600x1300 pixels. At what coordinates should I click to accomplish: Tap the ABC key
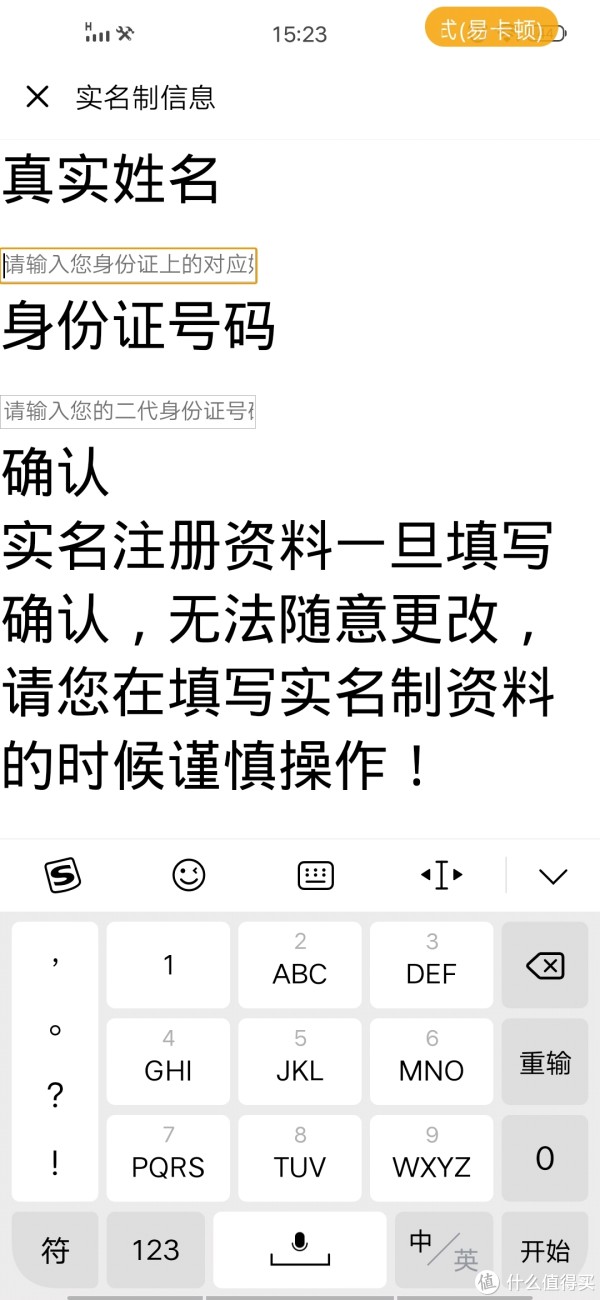pyautogui.click(x=300, y=965)
